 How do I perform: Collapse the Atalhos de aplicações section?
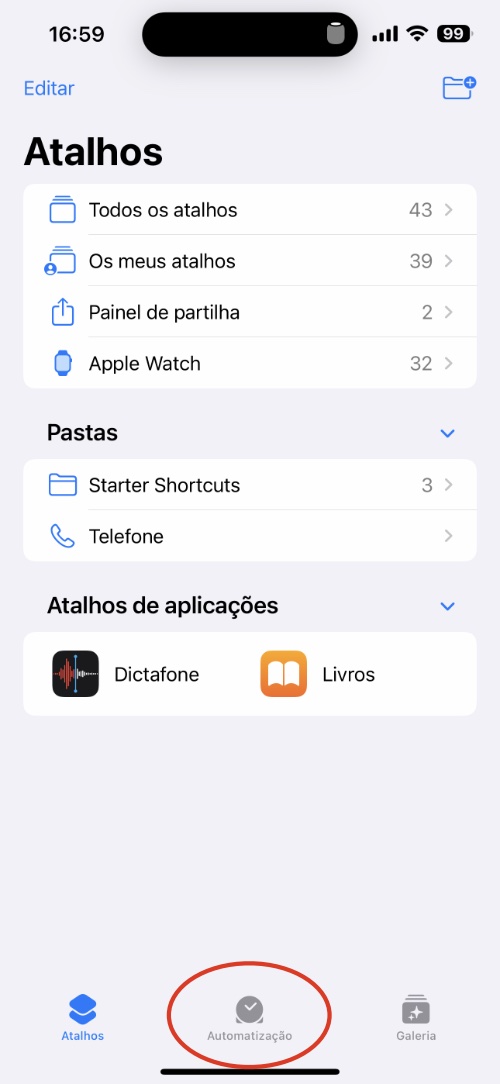[x=447, y=606]
